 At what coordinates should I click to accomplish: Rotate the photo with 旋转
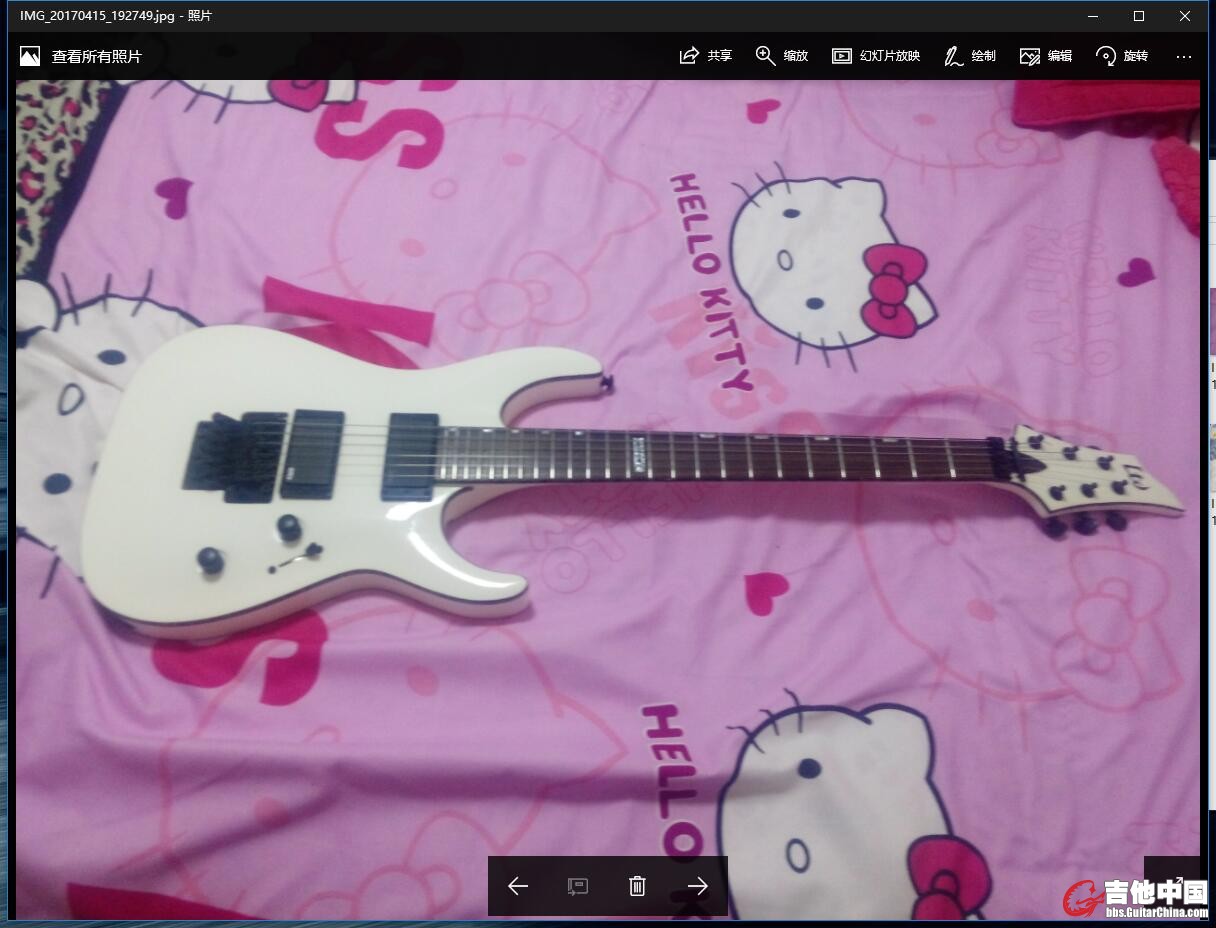click(1122, 56)
